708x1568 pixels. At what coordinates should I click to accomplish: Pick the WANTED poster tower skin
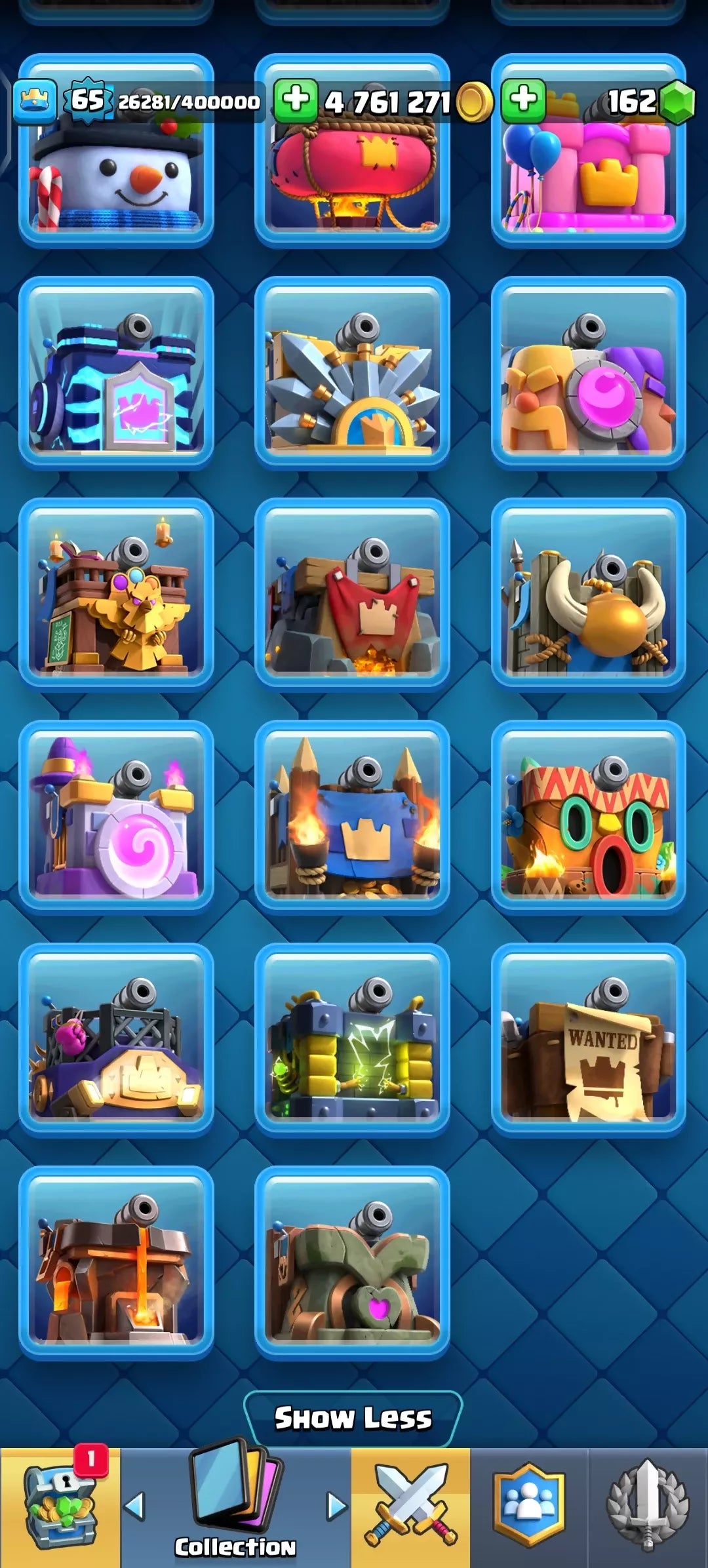coord(588,1039)
